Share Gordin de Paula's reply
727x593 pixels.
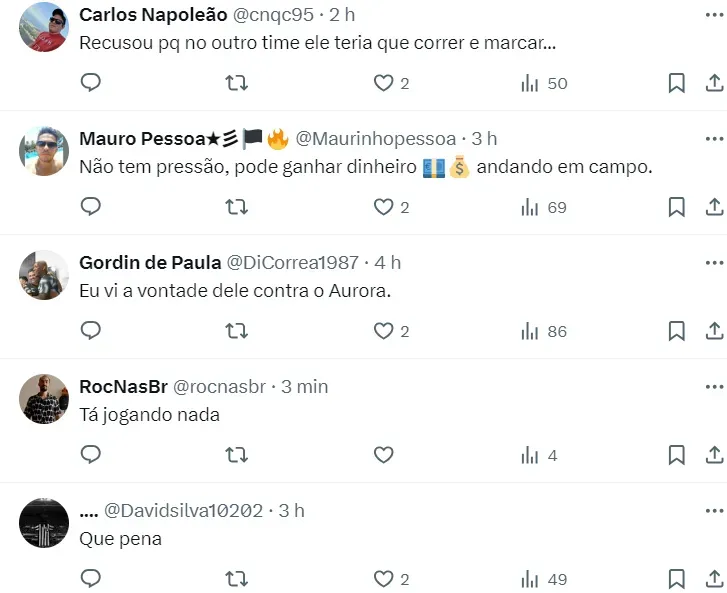(x=714, y=331)
